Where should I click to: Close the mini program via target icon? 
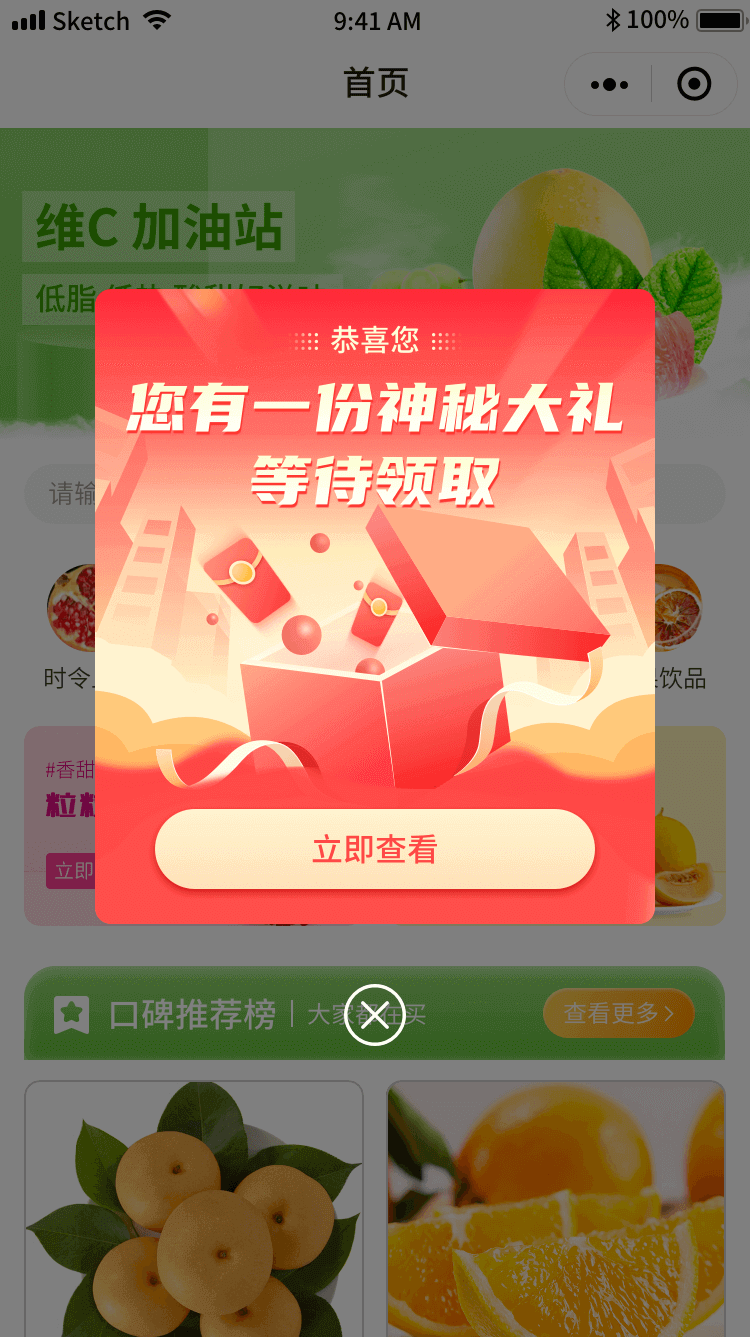(x=694, y=85)
